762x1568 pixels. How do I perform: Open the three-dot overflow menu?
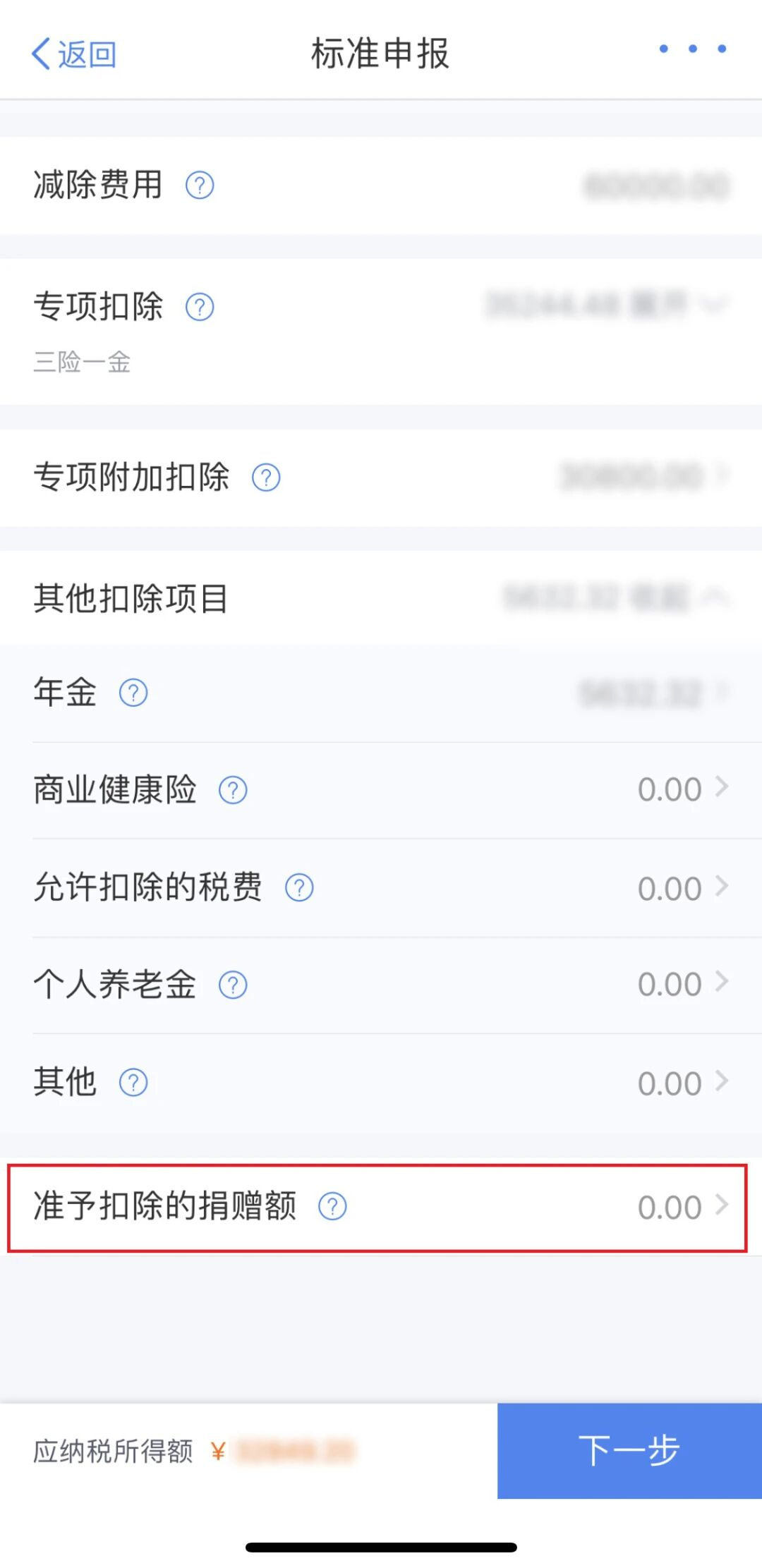point(692,49)
